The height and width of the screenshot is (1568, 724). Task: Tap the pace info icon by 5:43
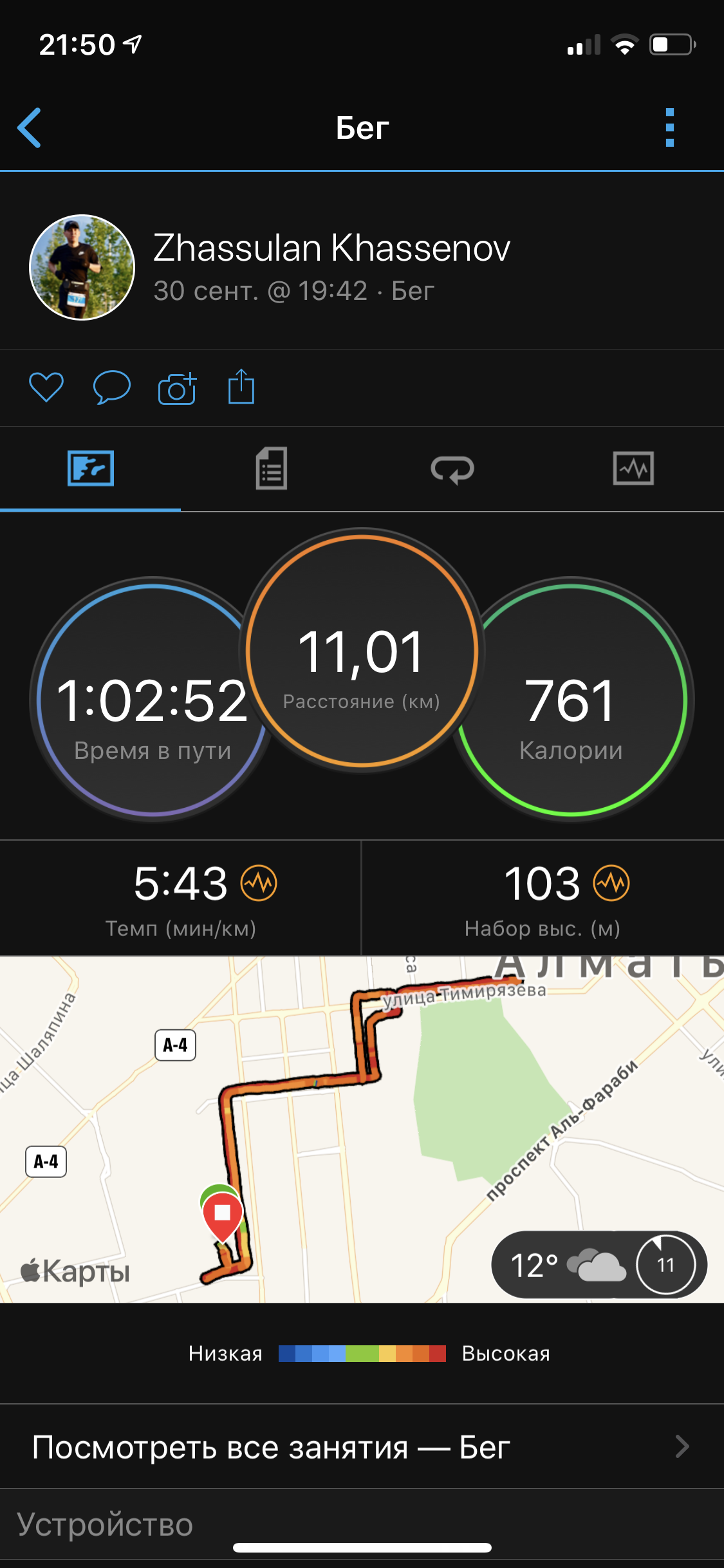point(259,883)
